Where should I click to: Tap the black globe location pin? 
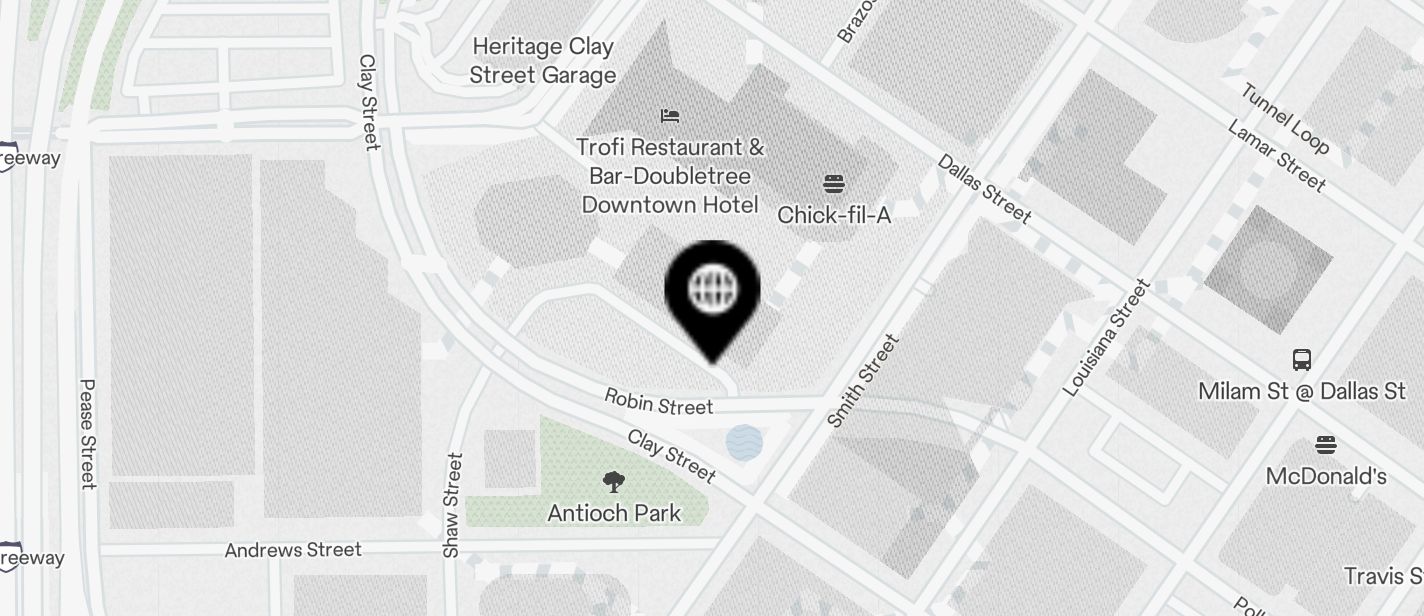pyautogui.click(x=712, y=291)
